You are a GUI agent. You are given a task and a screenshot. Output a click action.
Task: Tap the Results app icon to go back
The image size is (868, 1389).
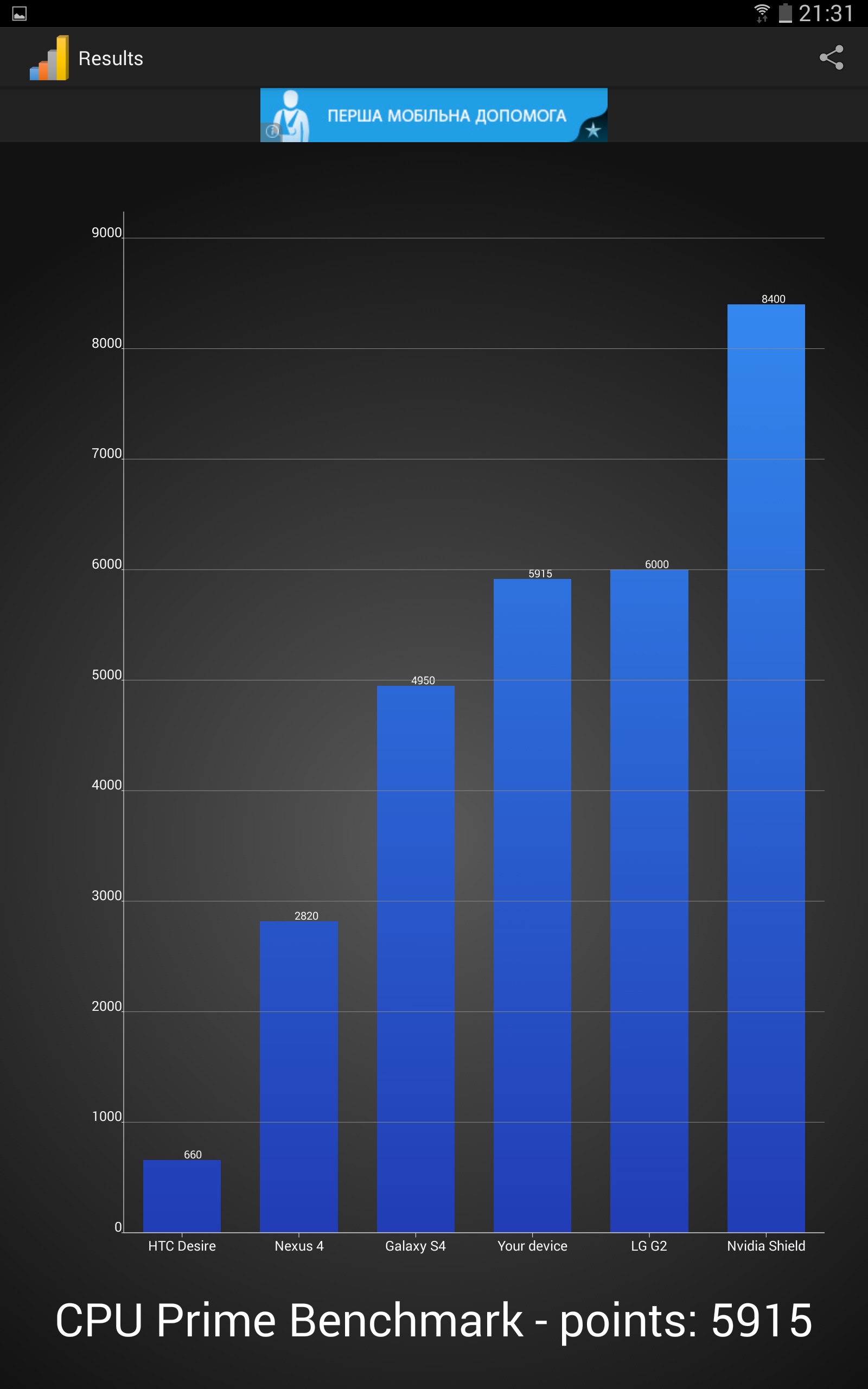click(49, 58)
